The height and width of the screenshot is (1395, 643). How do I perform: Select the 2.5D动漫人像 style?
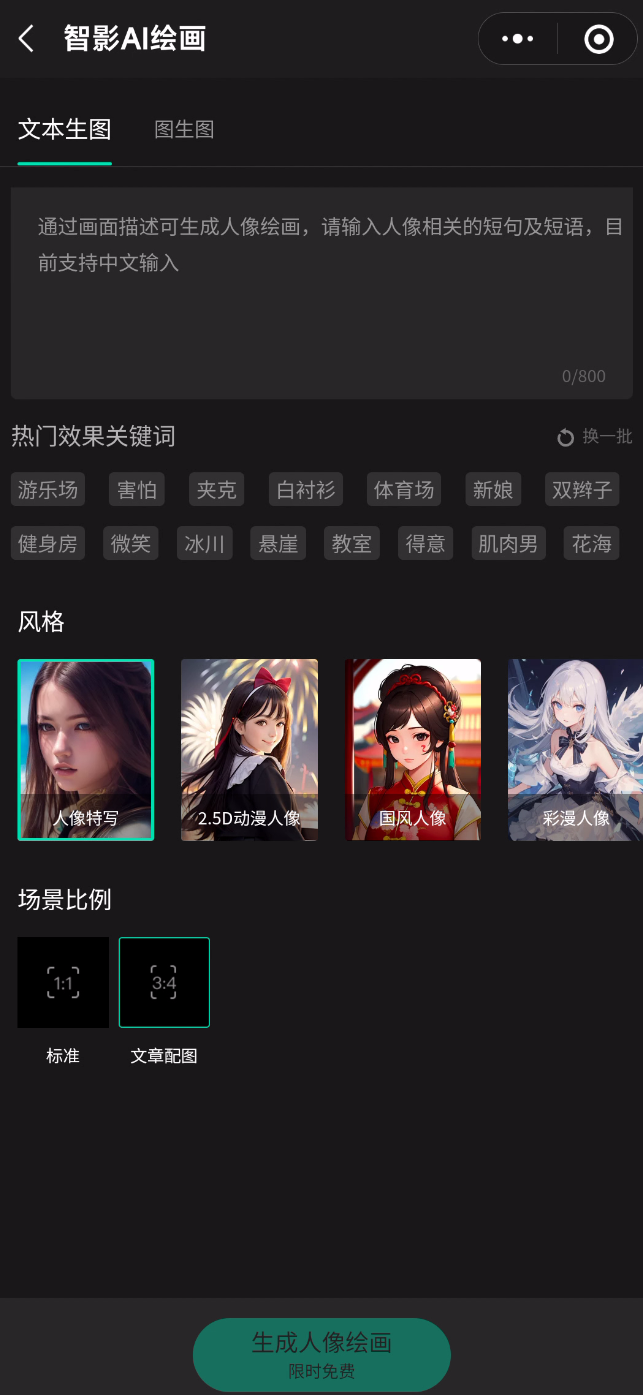click(x=249, y=749)
